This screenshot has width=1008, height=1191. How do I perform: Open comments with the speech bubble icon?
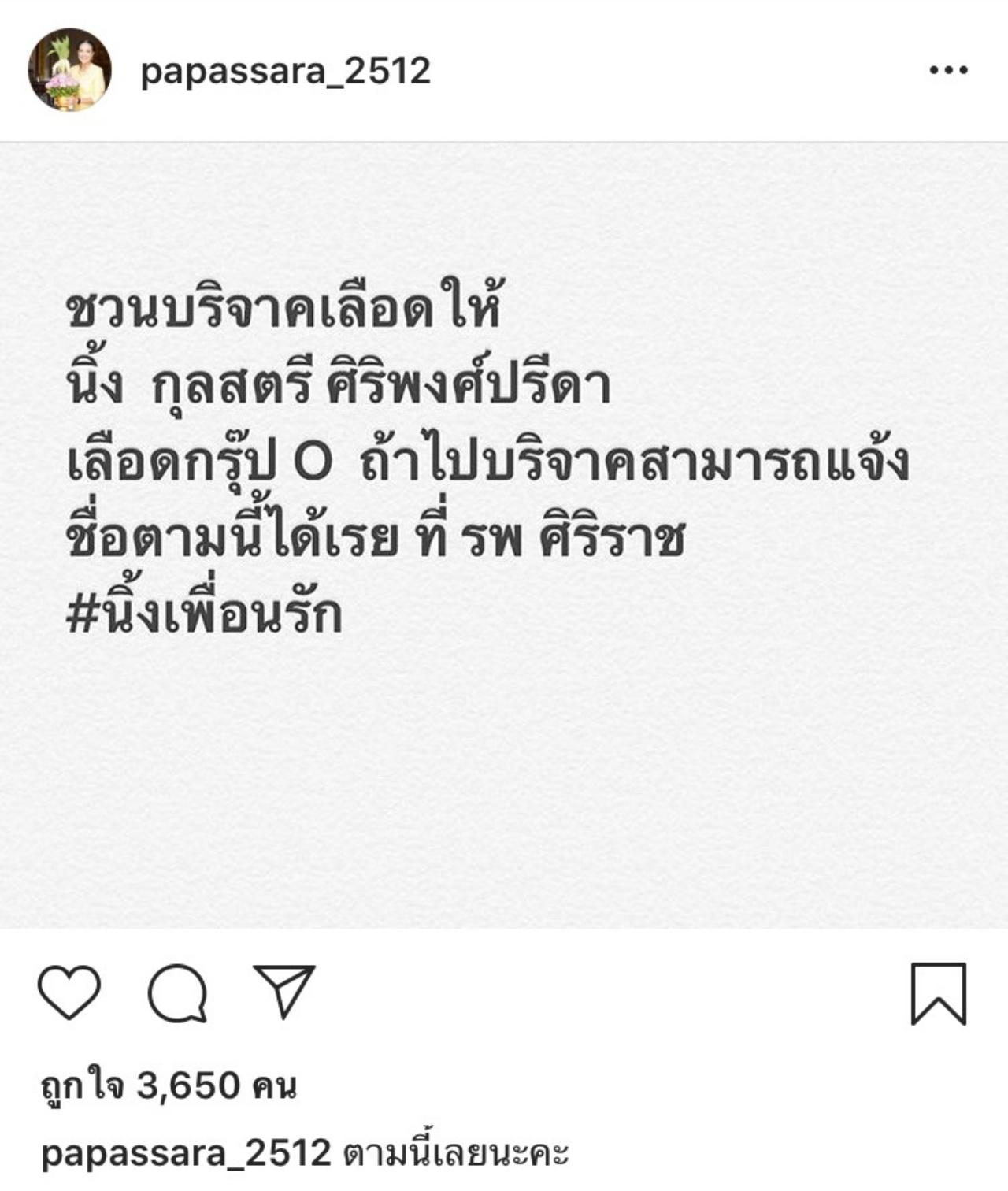point(177,992)
